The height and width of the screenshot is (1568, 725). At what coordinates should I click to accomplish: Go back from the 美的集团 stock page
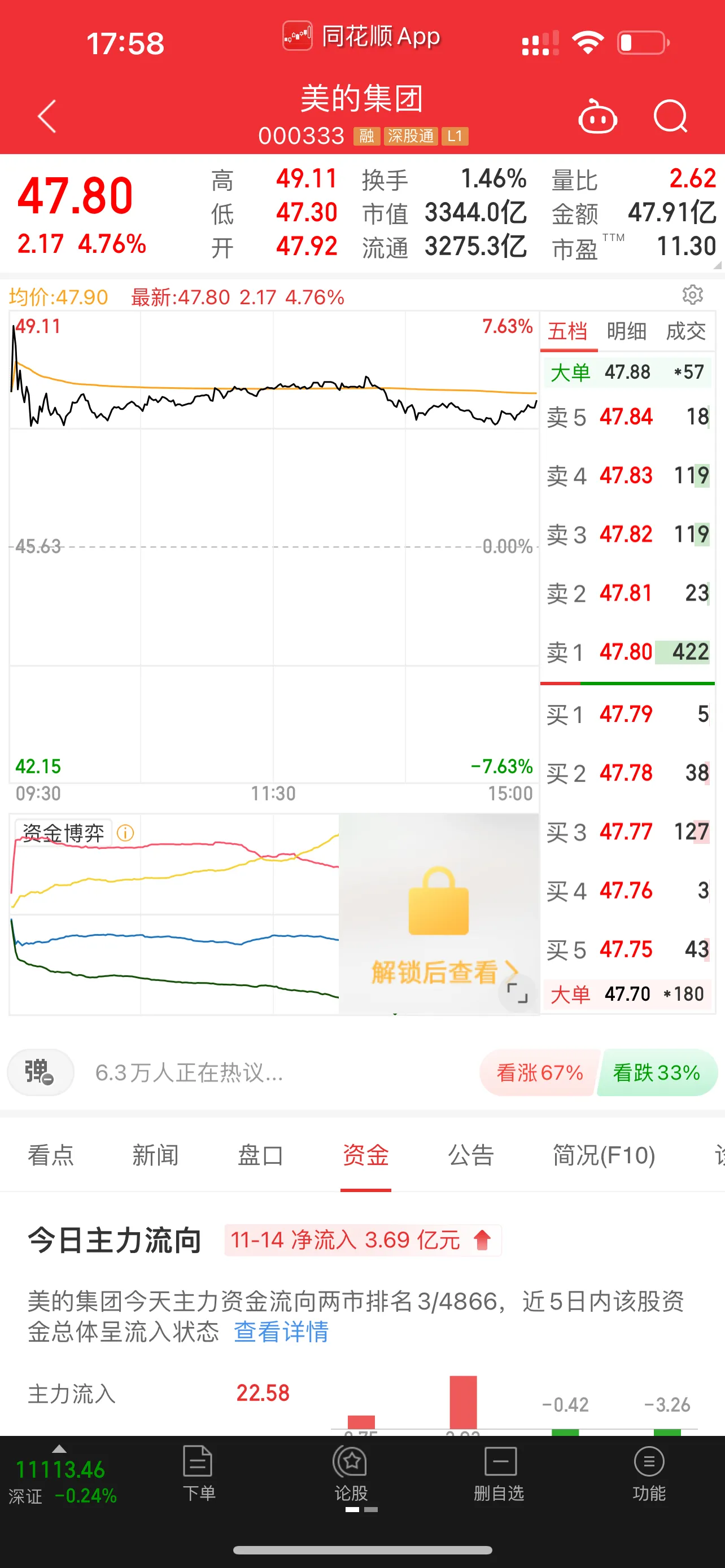47,116
